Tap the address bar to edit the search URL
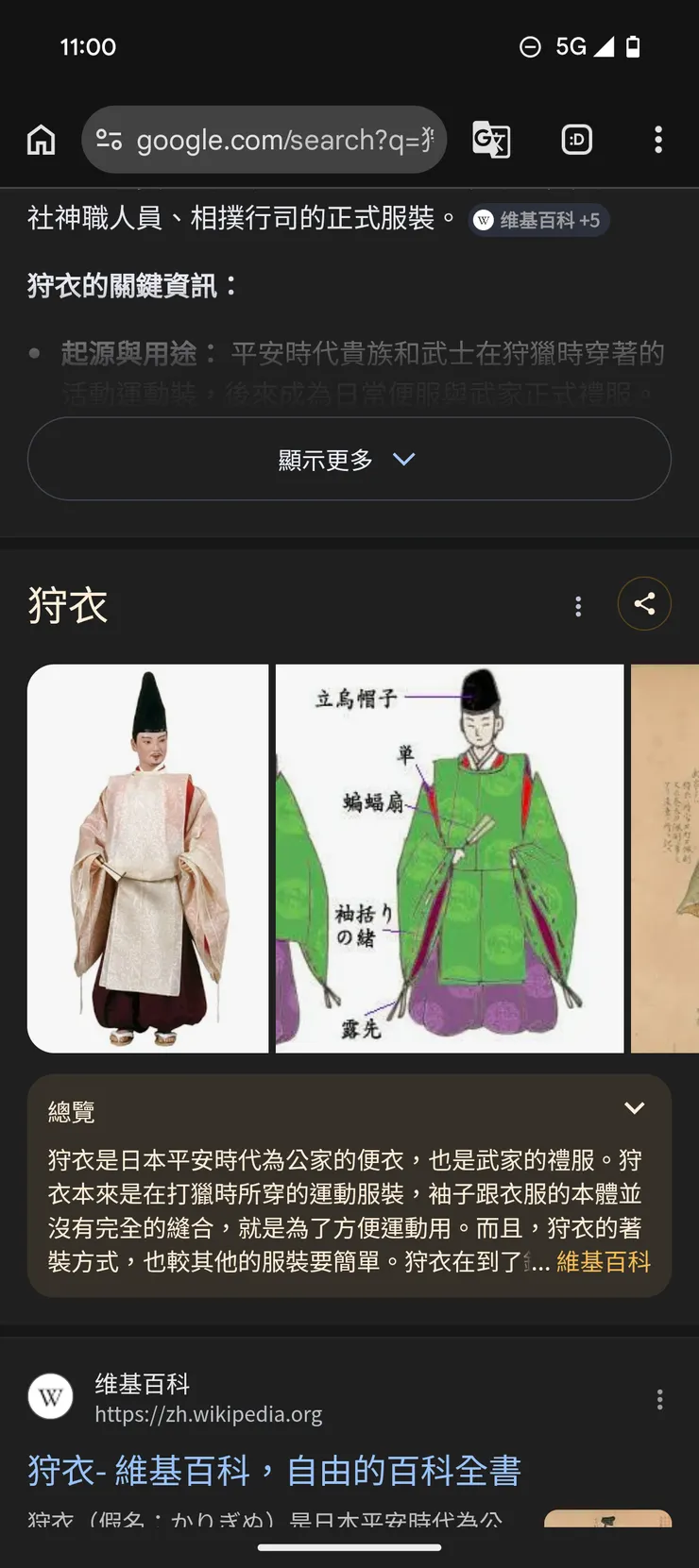699x1568 pixels. pyautogui.click(x=283, y=140)
